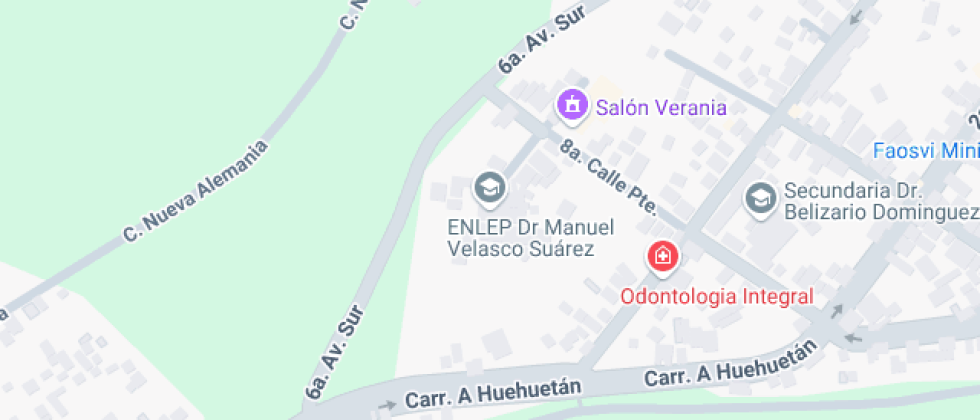Select the ENLEP Dr Manuel Velasco Suárez marker
This screenshot has width=980, height=420.
[489, 187]
